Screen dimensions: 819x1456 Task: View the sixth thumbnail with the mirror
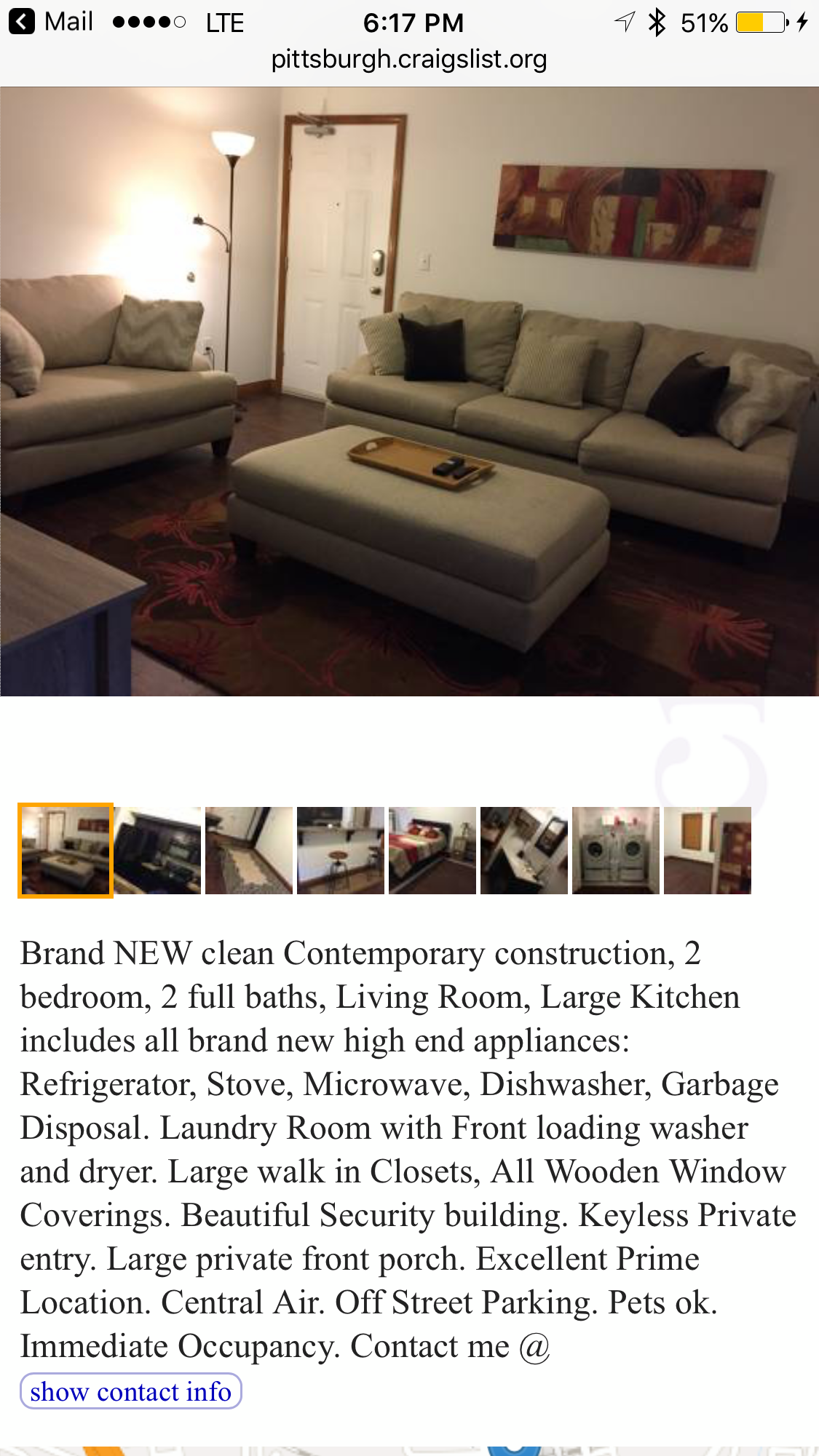pyautogui.click(x=524, y=851)
